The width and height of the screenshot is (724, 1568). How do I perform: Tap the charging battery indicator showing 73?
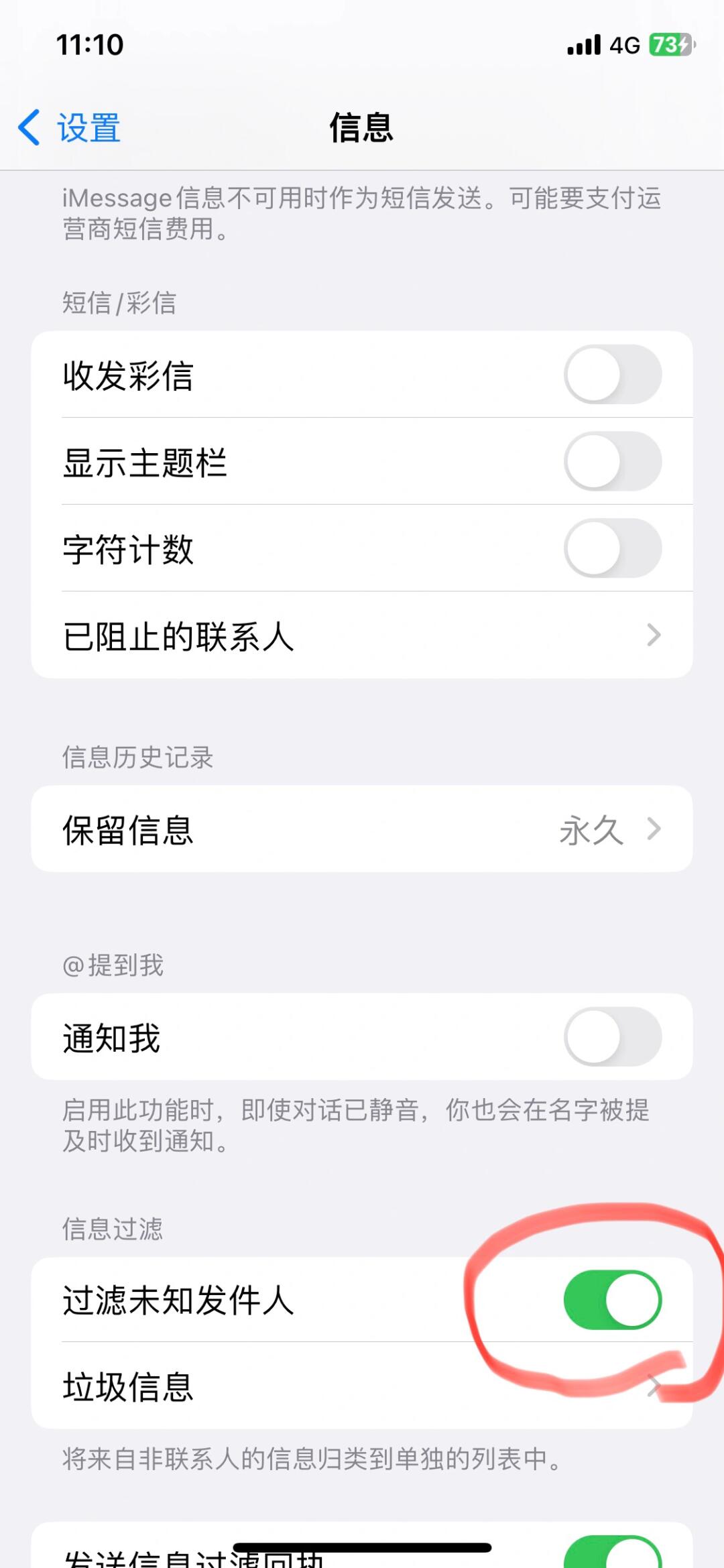point(670,45)
